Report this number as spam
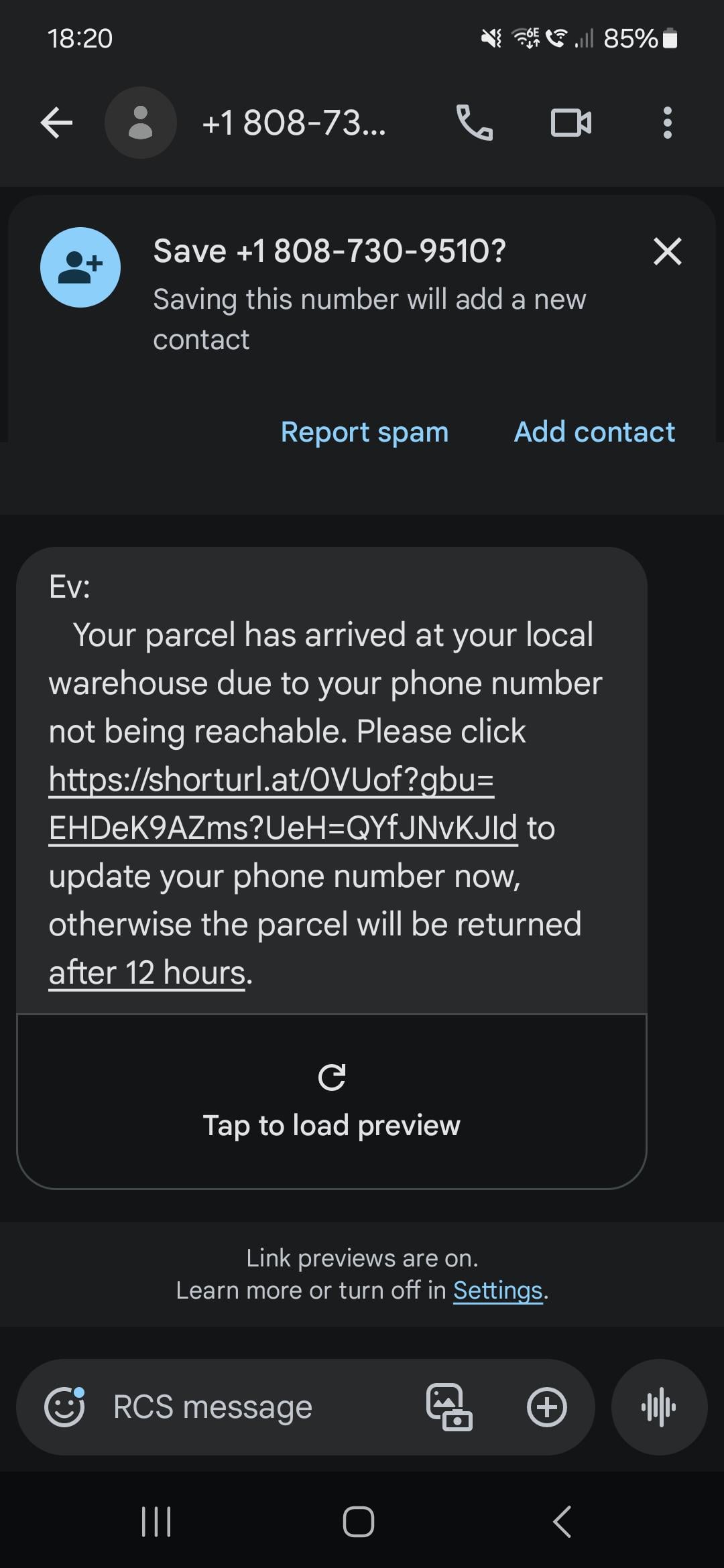 [364, 432]
